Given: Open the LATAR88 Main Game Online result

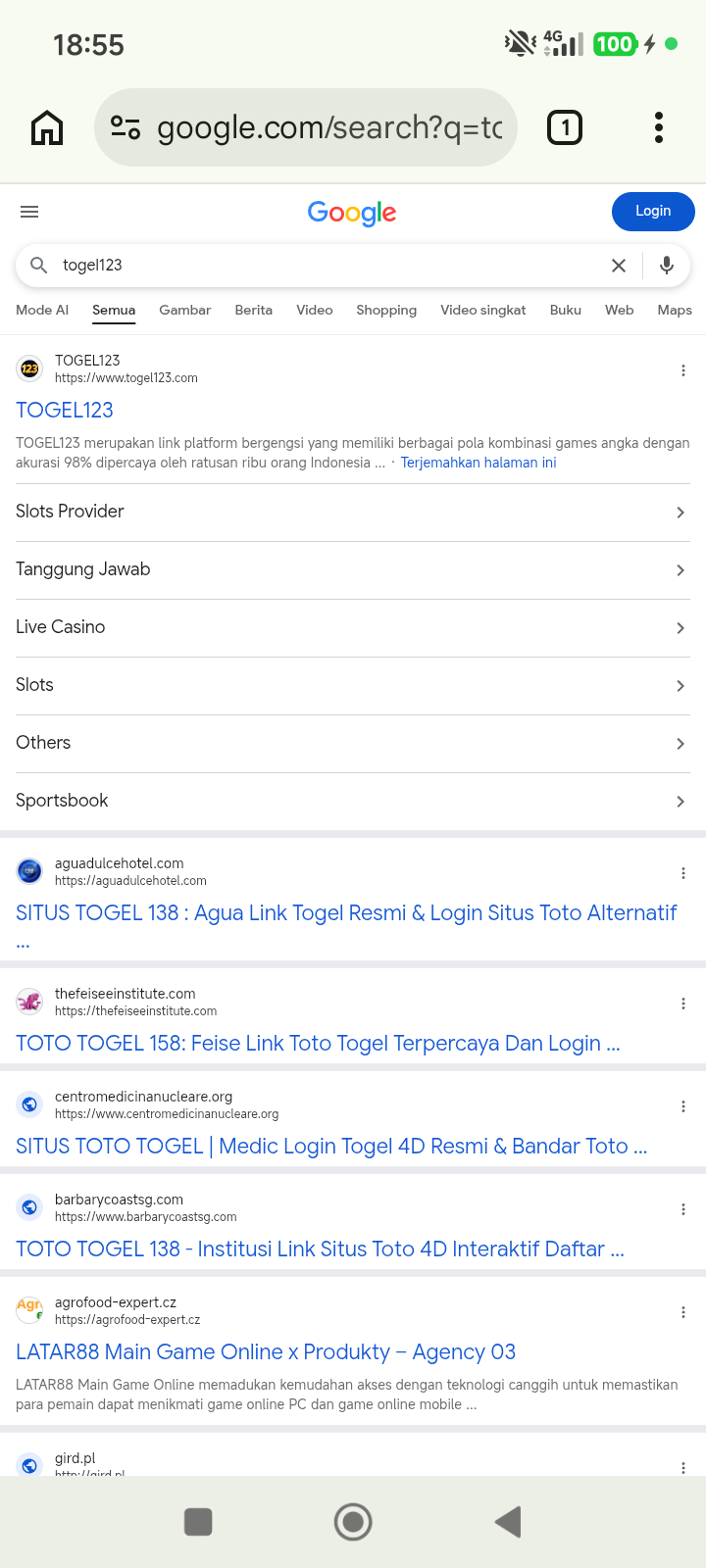Looking at the screenshot, I should click(x=266, y=1352).
